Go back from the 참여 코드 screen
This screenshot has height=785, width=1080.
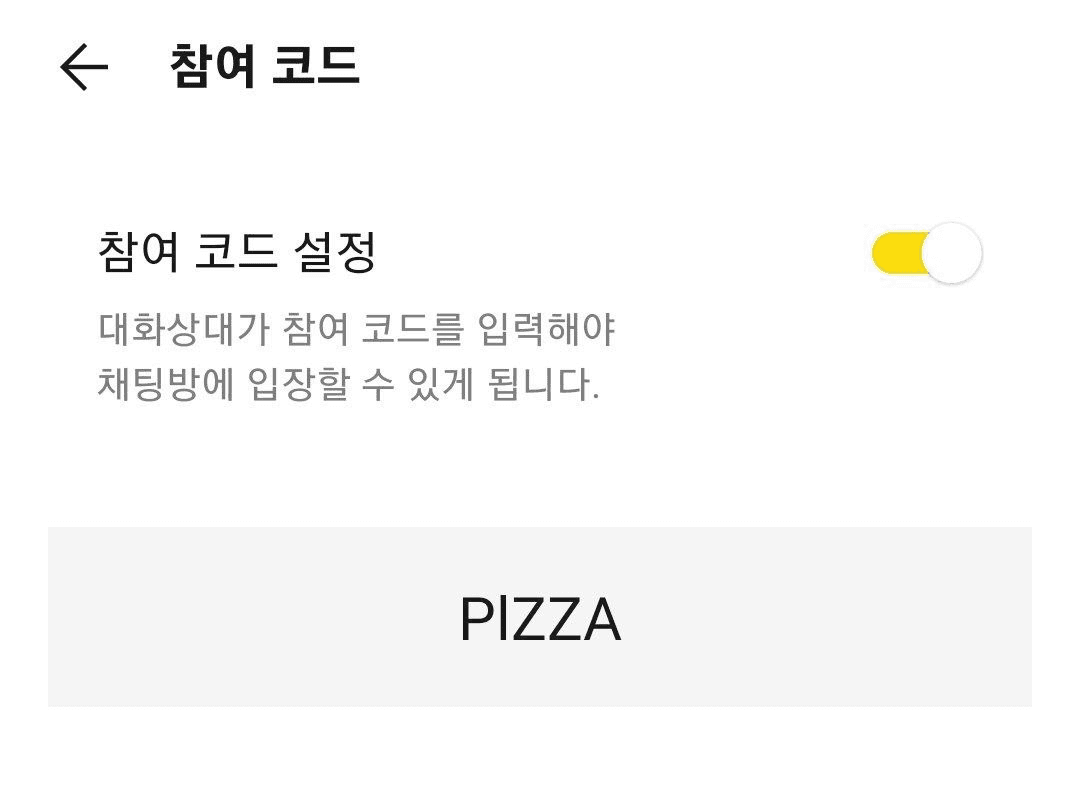click(83, 68)
